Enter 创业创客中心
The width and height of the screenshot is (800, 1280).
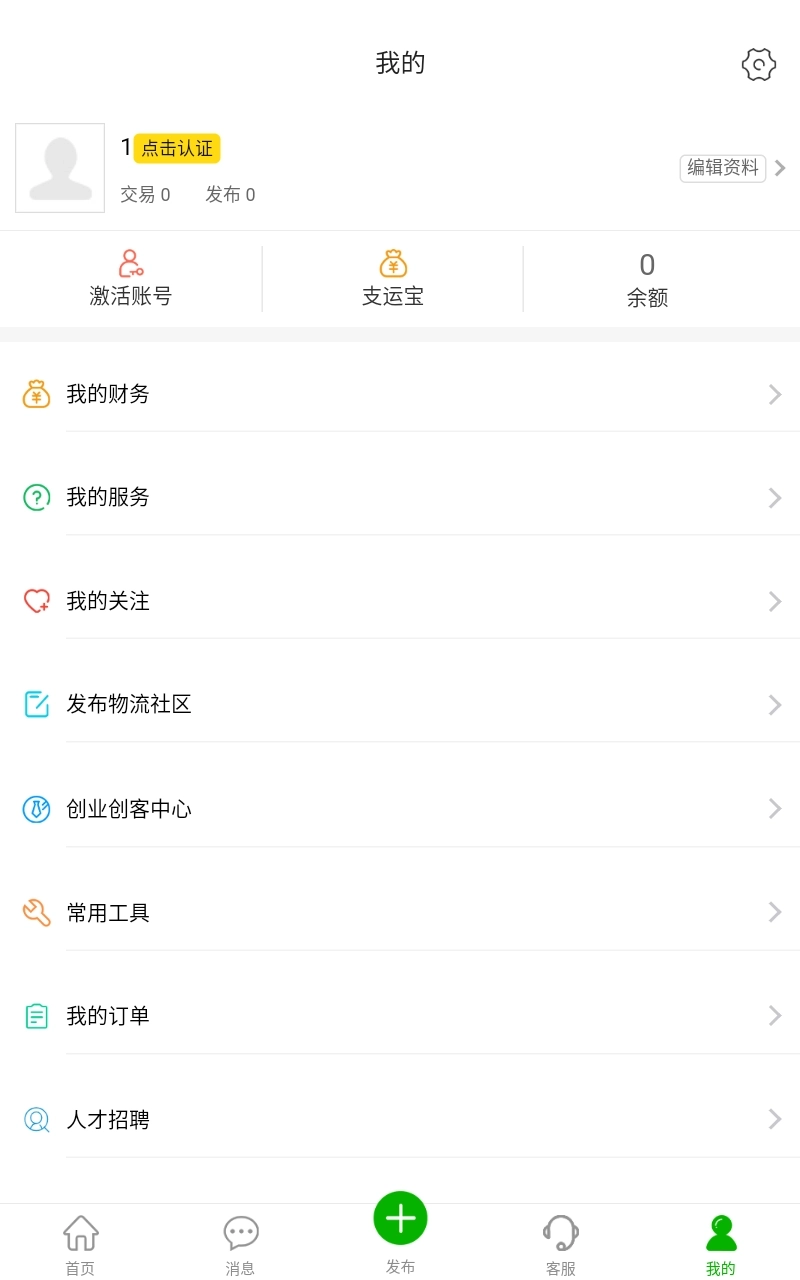pyautogui.click(x=400, y=809)
